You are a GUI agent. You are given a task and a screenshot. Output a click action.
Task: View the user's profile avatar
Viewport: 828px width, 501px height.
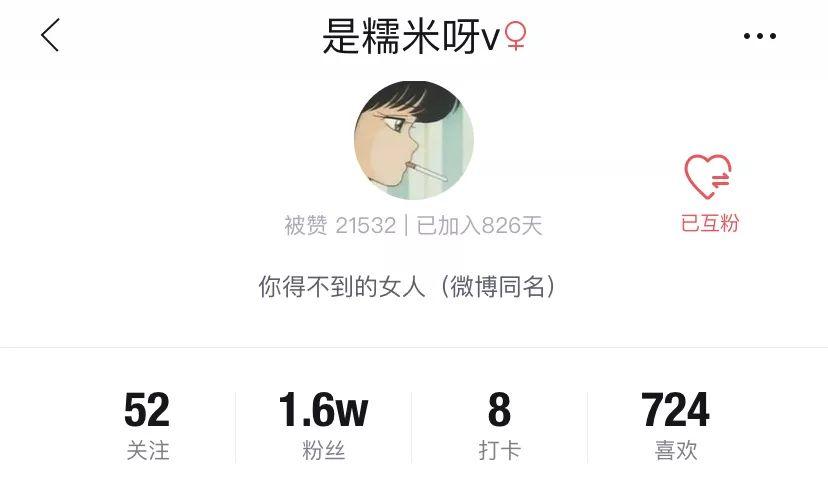(x=413, y=140)
